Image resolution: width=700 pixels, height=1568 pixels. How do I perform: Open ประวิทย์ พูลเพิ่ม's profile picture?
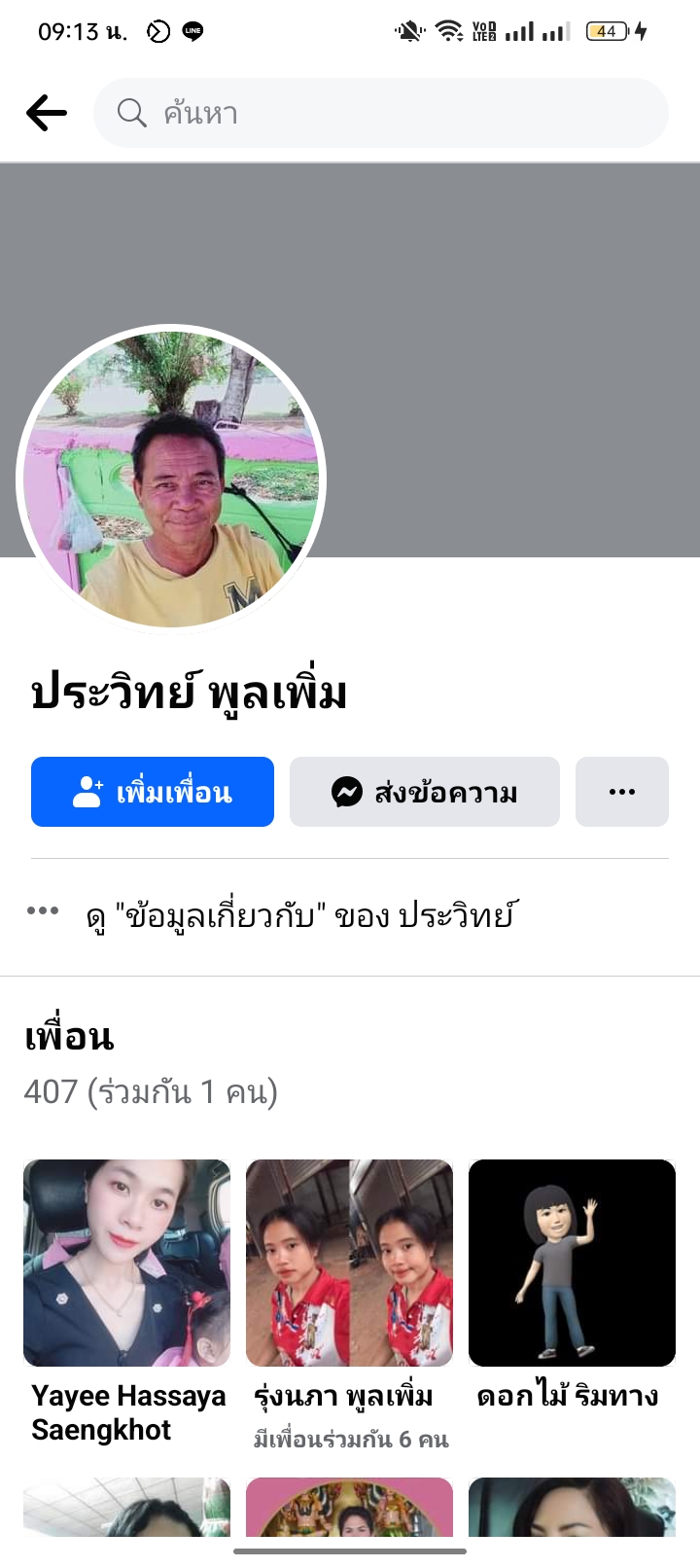(171, 479)
